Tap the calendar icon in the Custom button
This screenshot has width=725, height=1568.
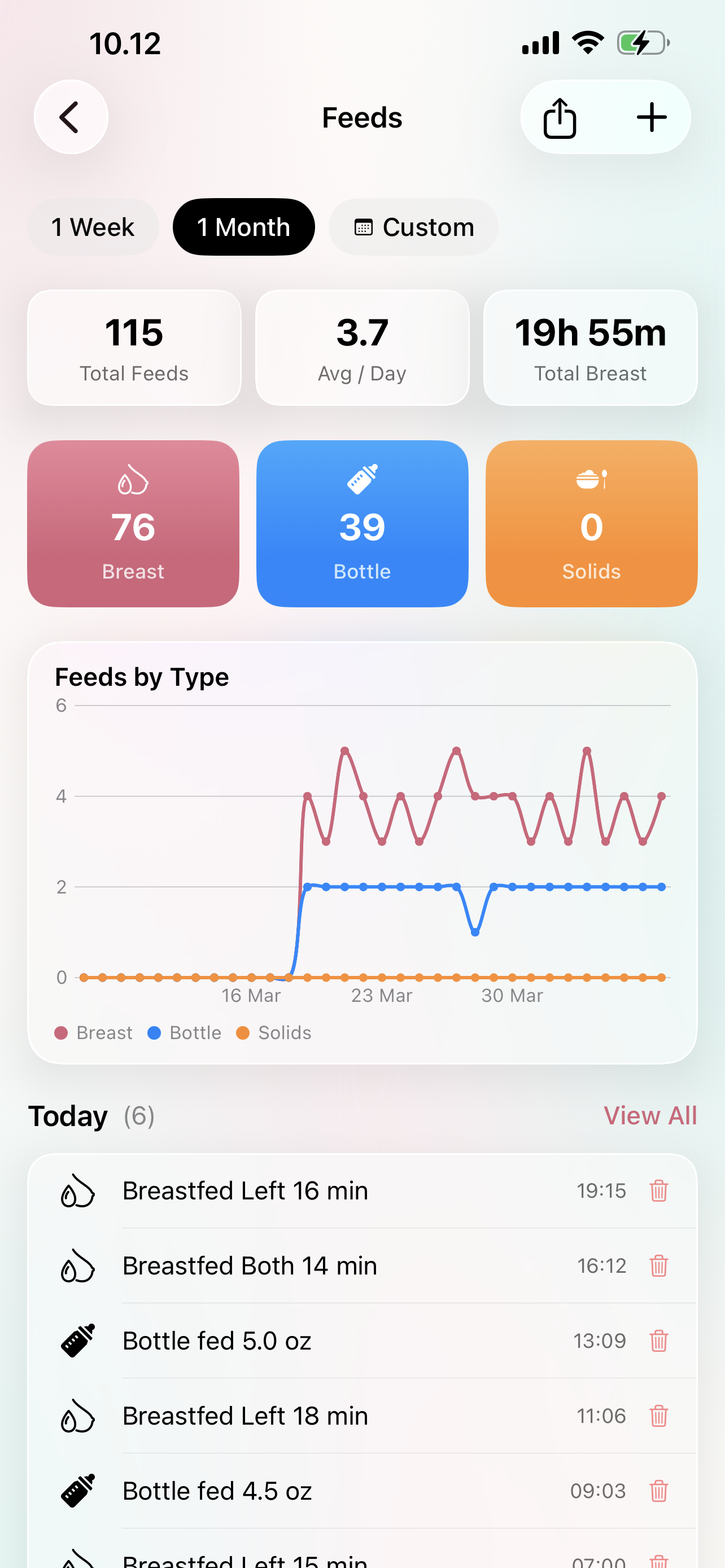[x=364, y=226]
